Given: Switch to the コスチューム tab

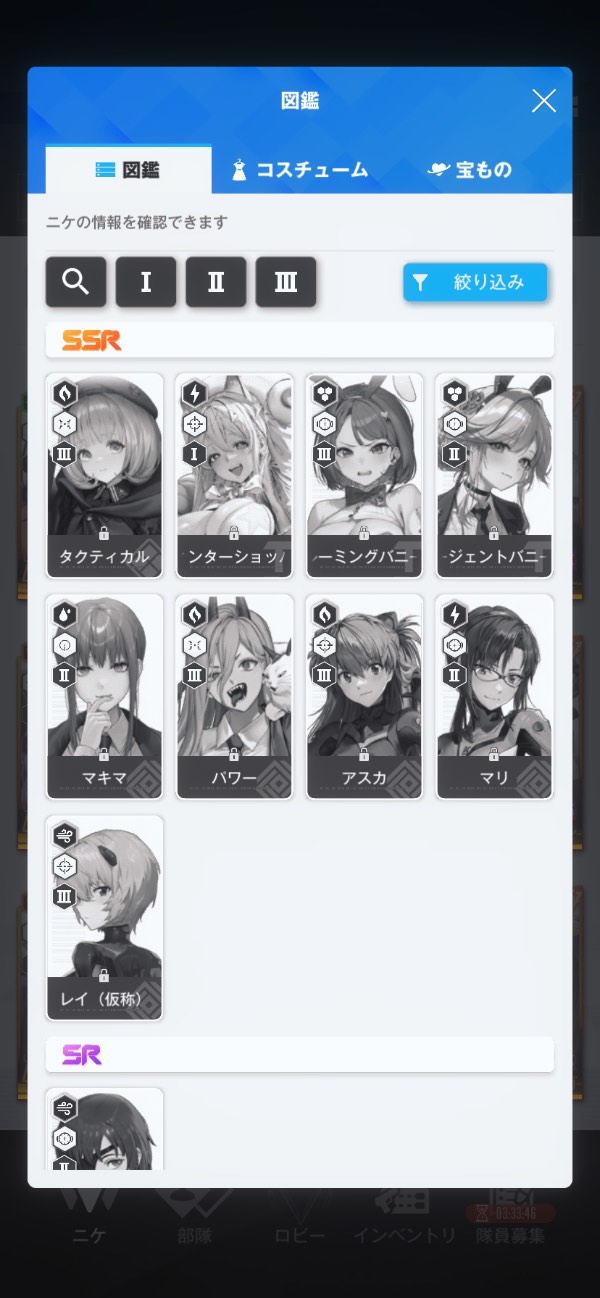Looking at the screenshot, I should click(x=298, y=170).
